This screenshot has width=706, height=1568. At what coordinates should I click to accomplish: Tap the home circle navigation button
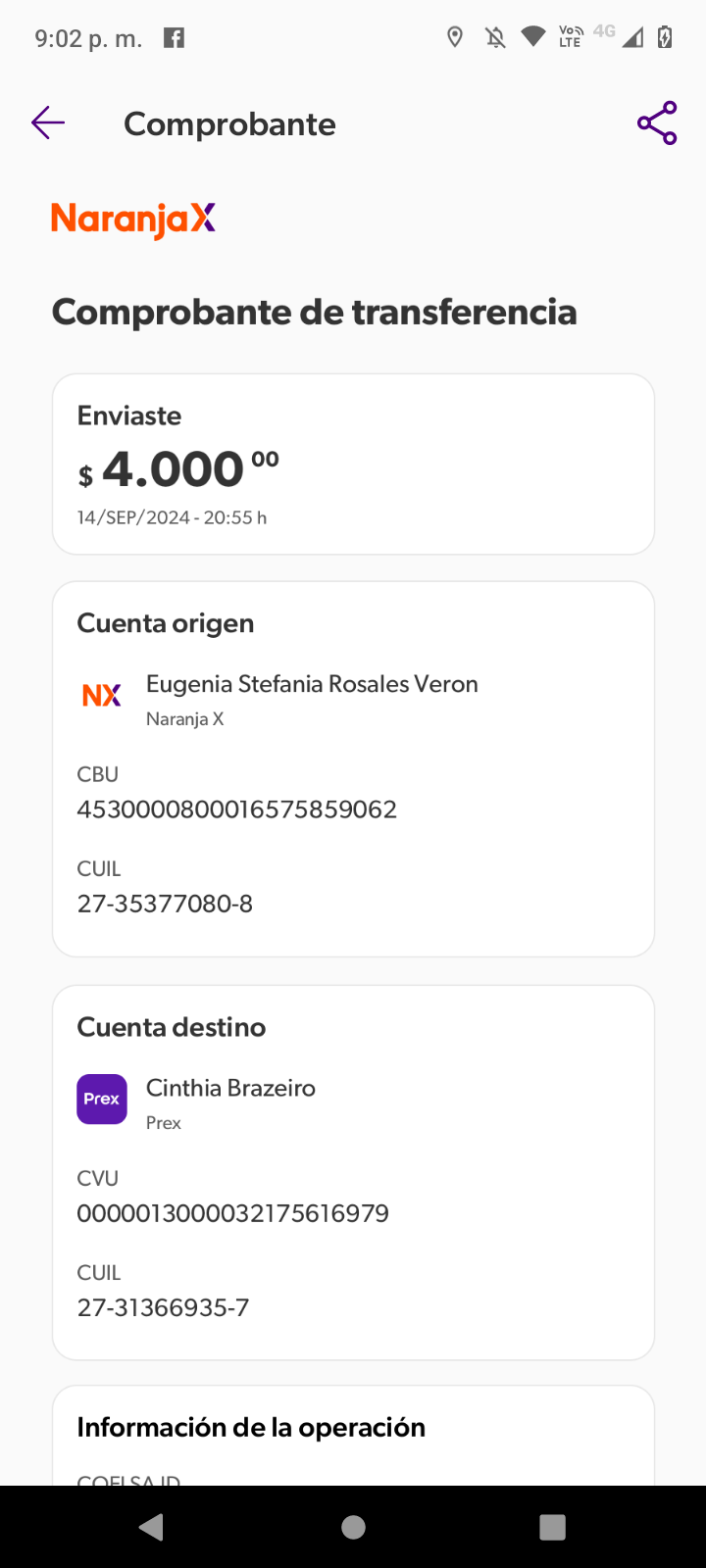[353, 1527]
